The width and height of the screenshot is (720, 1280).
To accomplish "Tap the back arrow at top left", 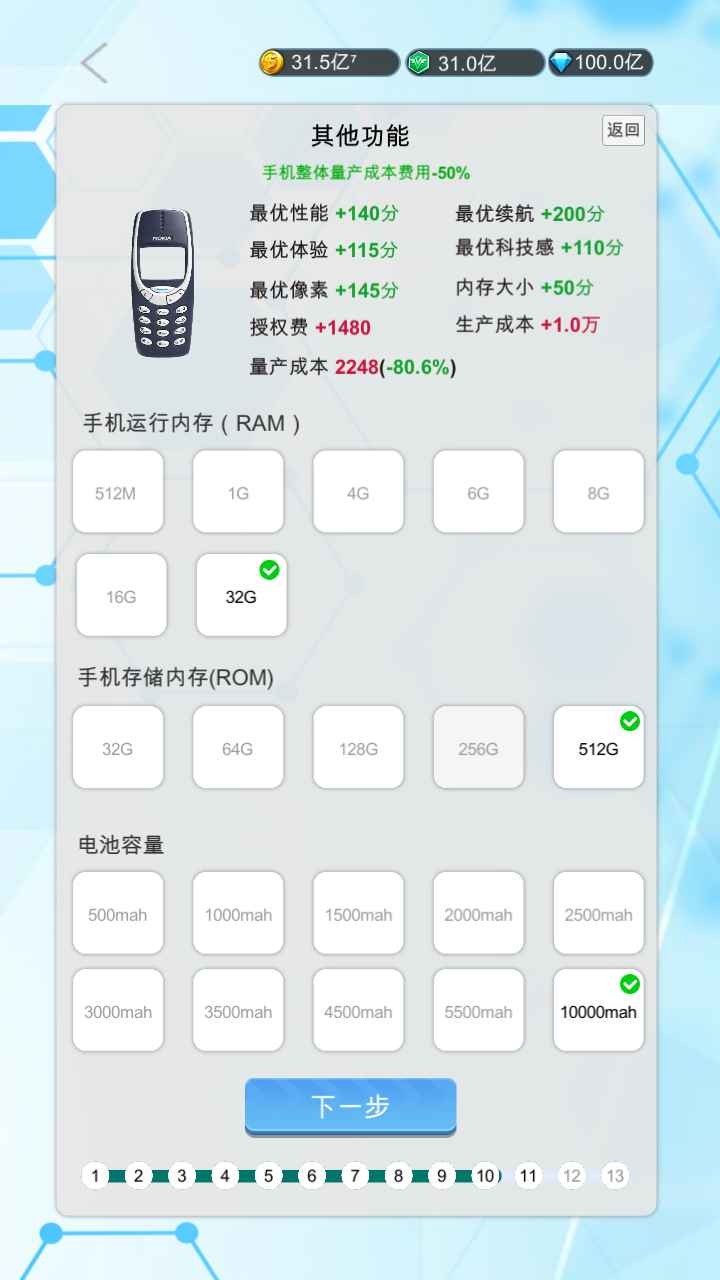I will pyautogui.click(x=94, y=63).
